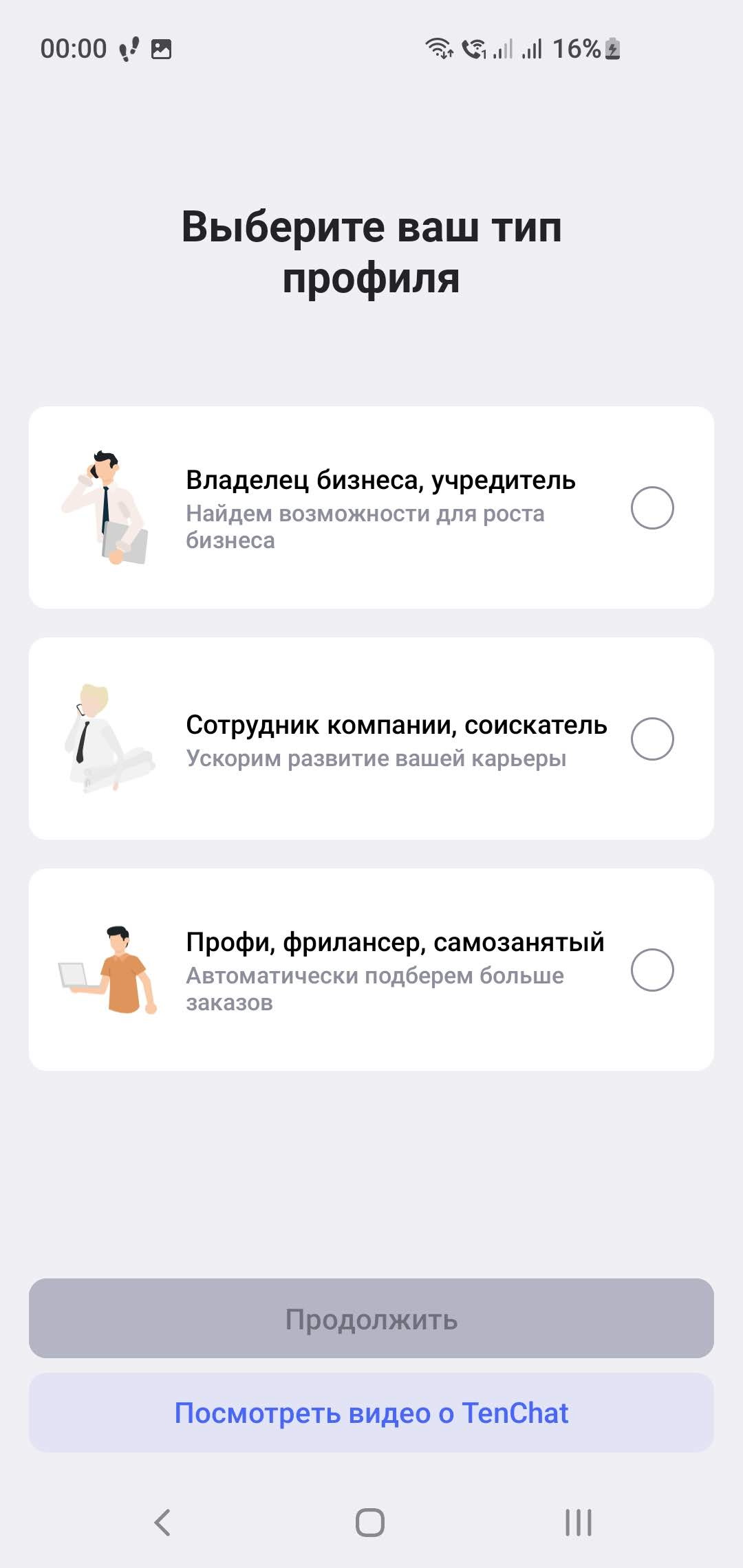Viewport: 743px width, 1568px height.
Task: Tap the Продолжить button
Action: click(371, 1318)
